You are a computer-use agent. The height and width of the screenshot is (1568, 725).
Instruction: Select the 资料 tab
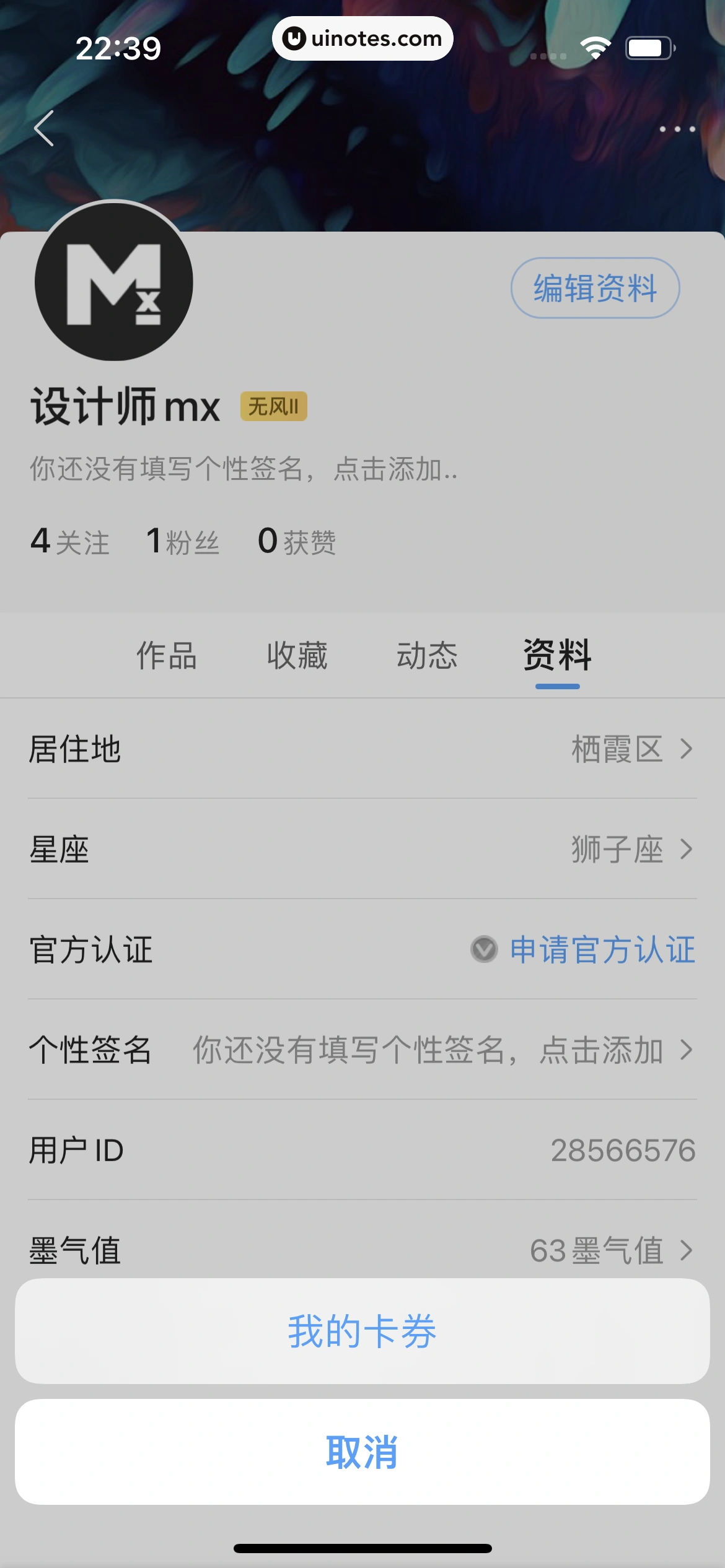coord(557,656)
